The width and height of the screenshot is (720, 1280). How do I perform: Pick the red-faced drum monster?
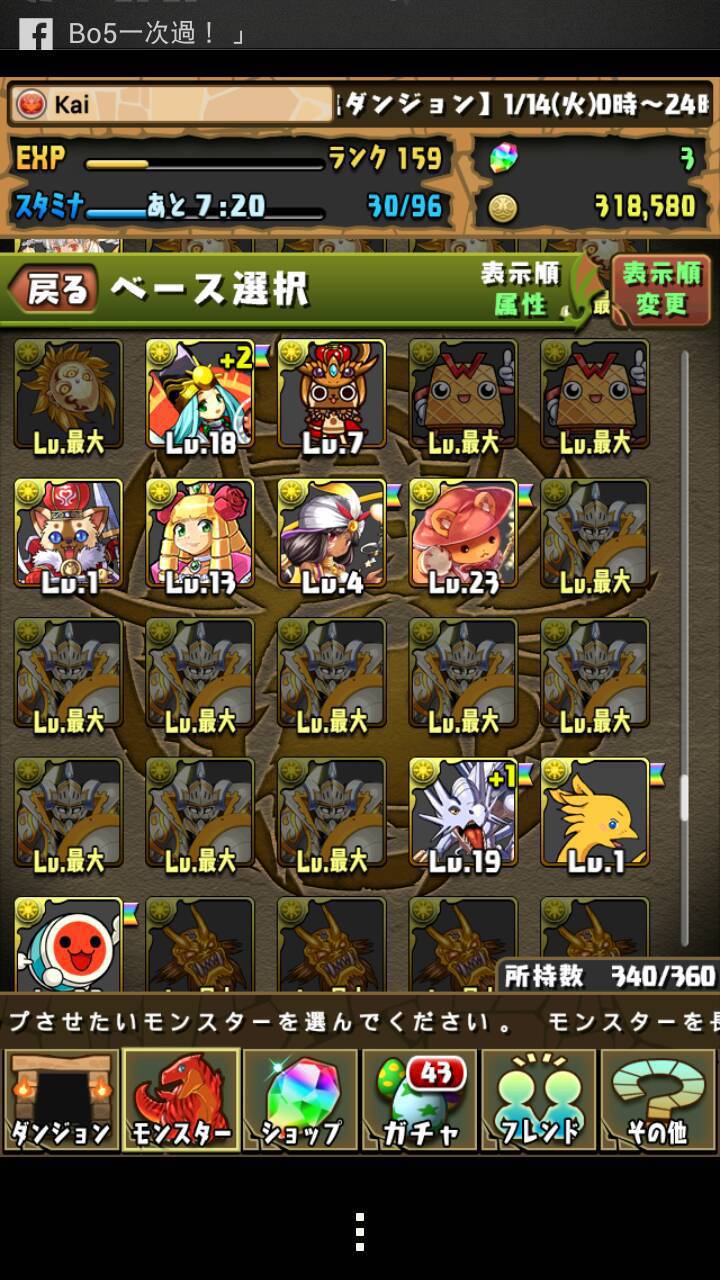click(68, 945)
